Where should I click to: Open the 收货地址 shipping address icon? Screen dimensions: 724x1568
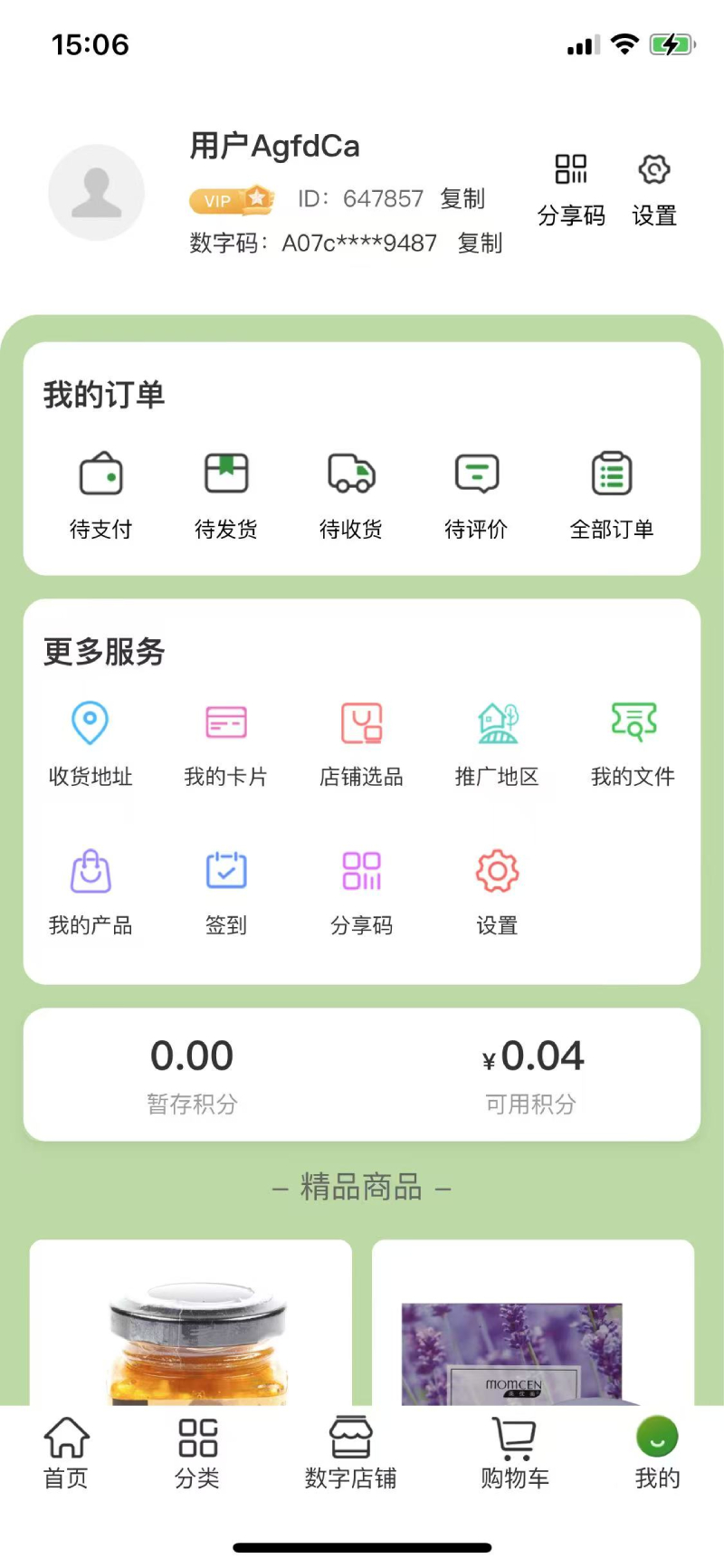(x=89, y=722)
